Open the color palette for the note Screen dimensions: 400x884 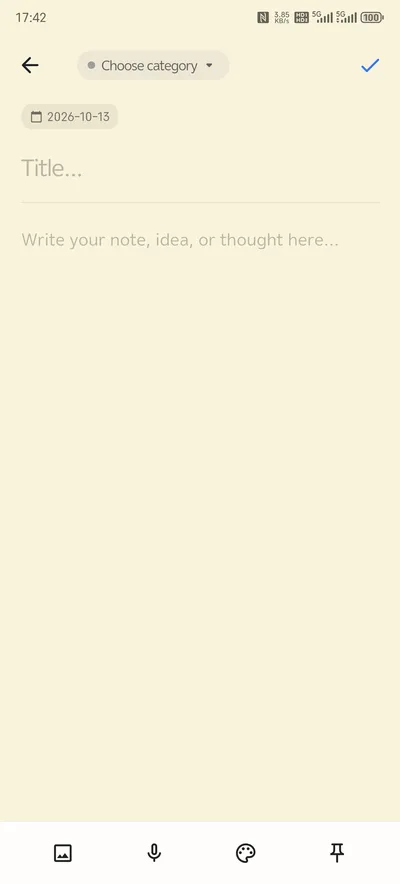(246, 853)
